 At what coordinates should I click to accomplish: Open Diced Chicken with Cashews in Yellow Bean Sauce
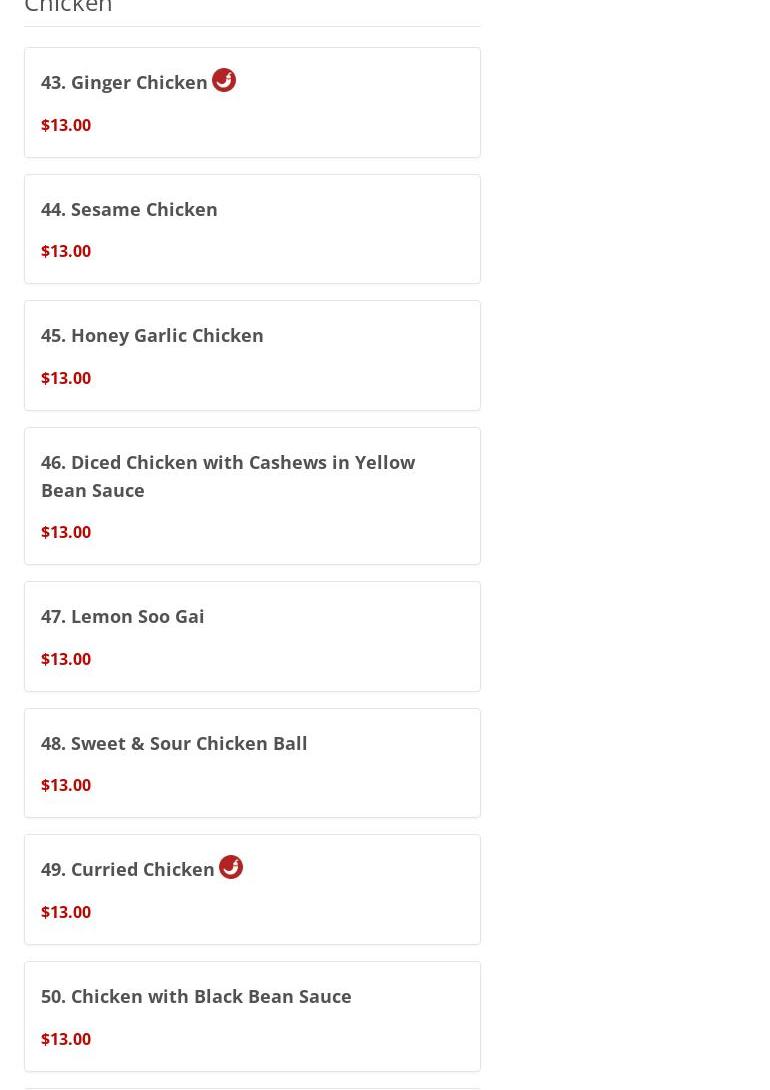228,476
